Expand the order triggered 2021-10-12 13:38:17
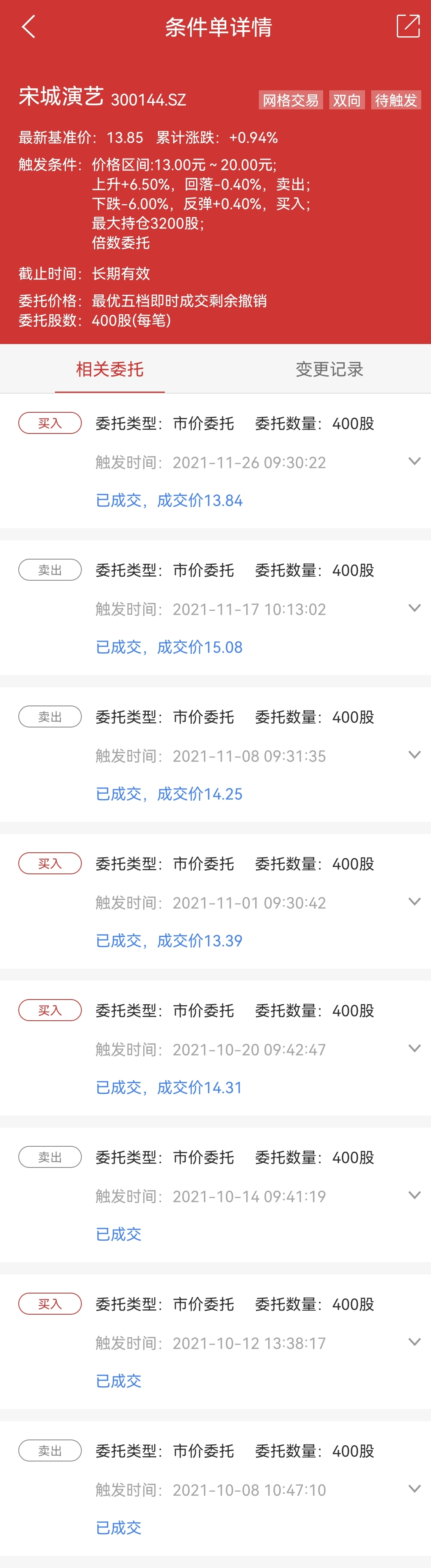 click(x=414, y=1342)
